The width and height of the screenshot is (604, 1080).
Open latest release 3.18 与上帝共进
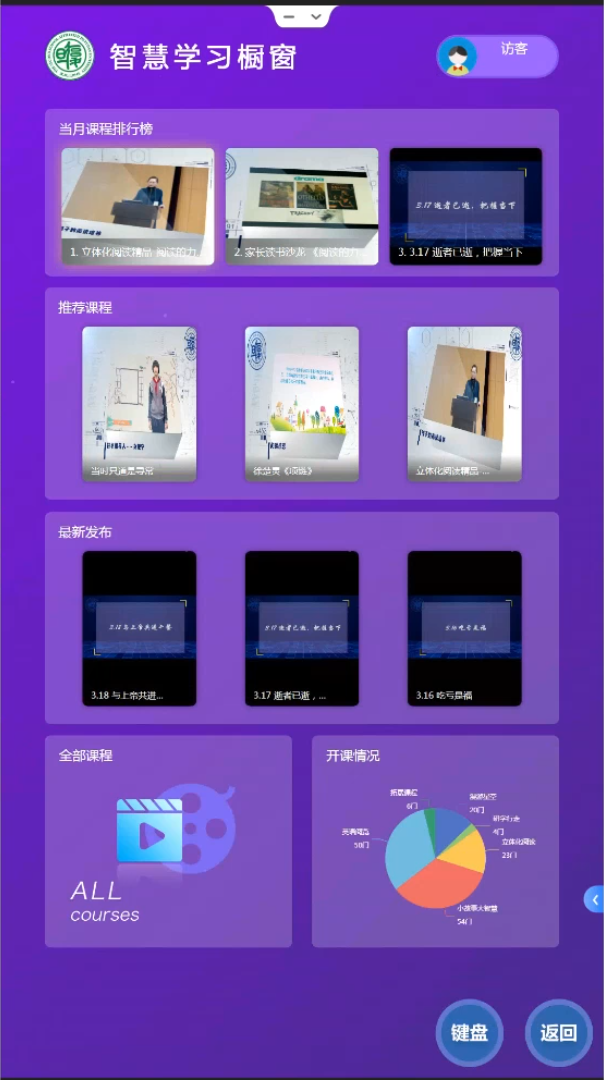pyautogui.click(x=139, y=629)
